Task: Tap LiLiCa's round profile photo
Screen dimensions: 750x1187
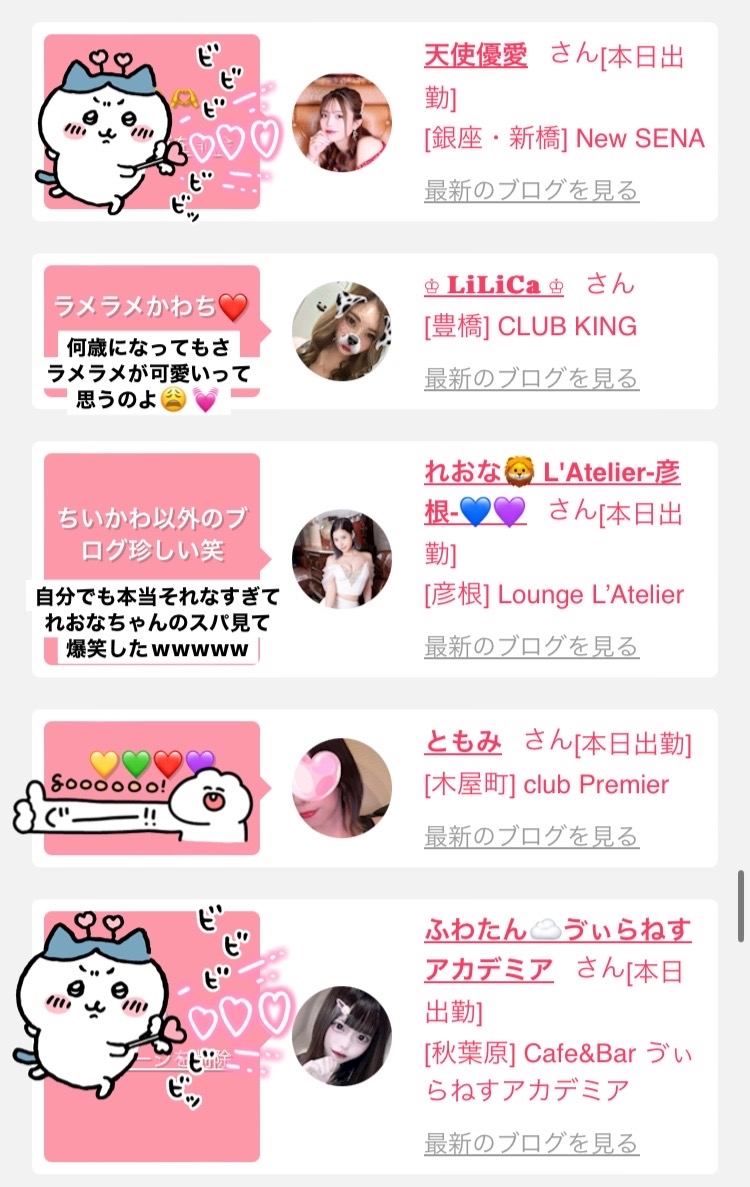Action: coord(342,332)
